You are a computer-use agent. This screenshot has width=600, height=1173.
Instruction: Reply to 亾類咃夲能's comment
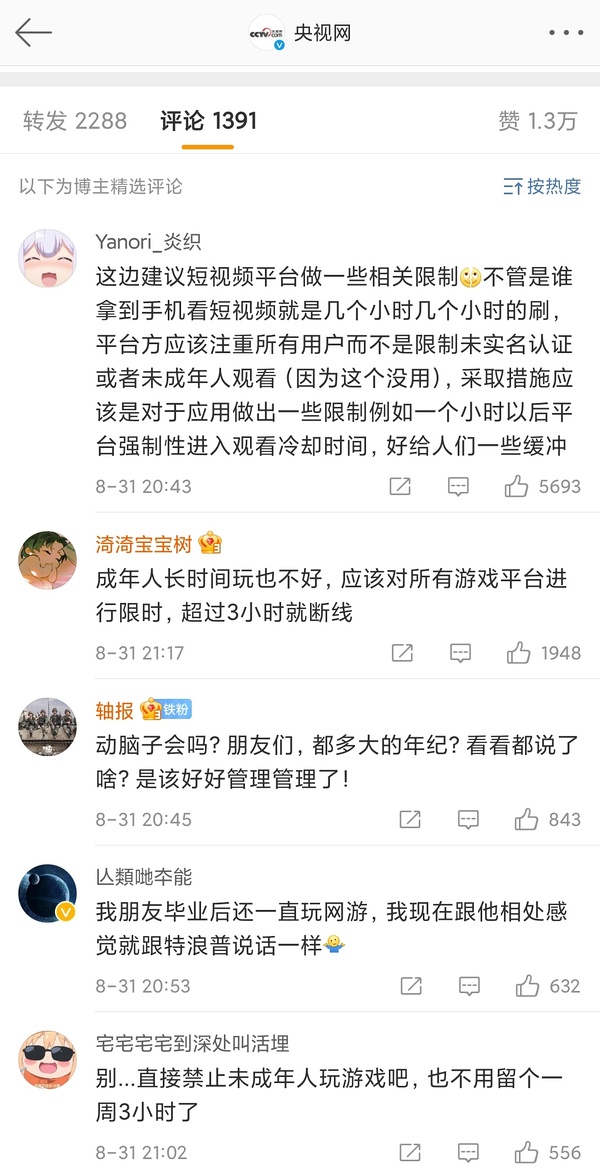point(468,985)
